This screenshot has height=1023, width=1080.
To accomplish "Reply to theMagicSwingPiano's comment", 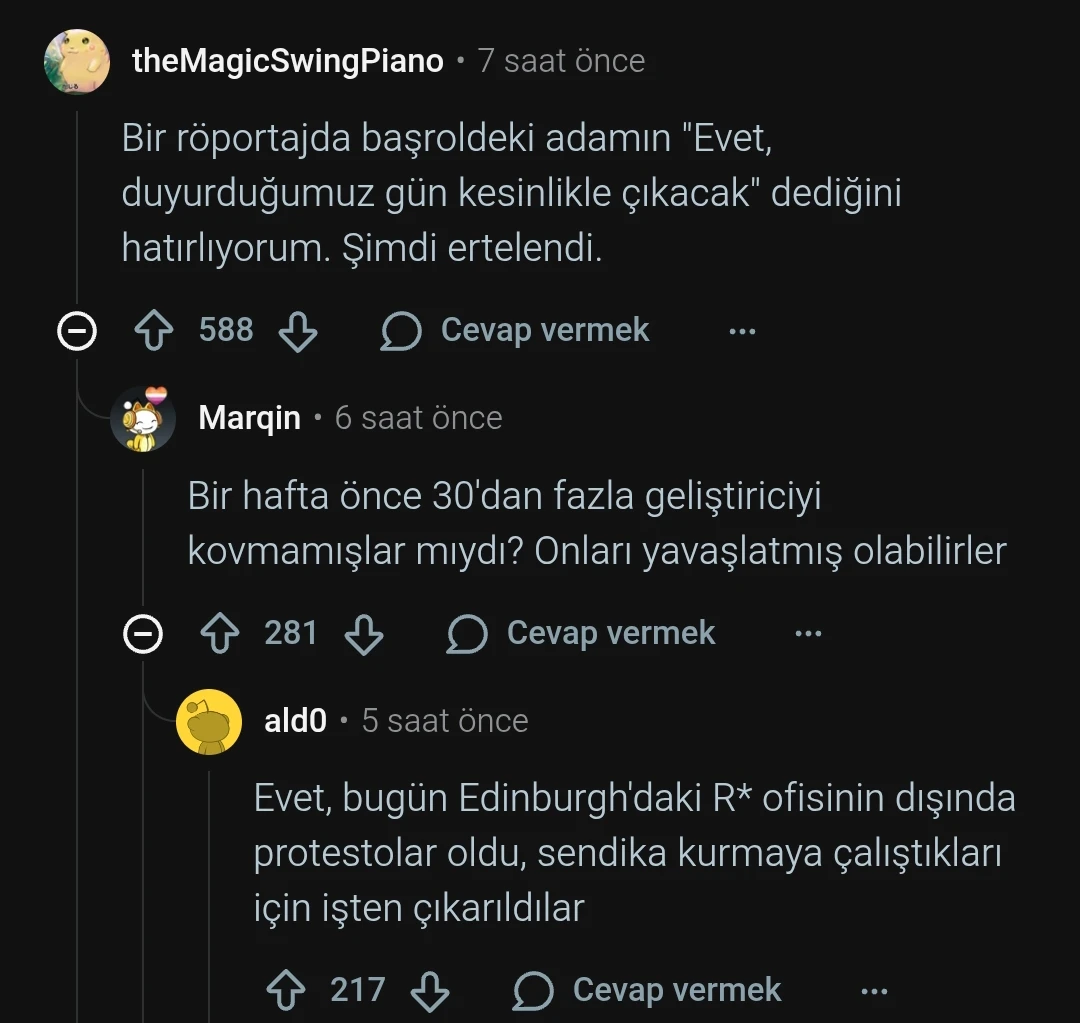I will coord(515,331).
